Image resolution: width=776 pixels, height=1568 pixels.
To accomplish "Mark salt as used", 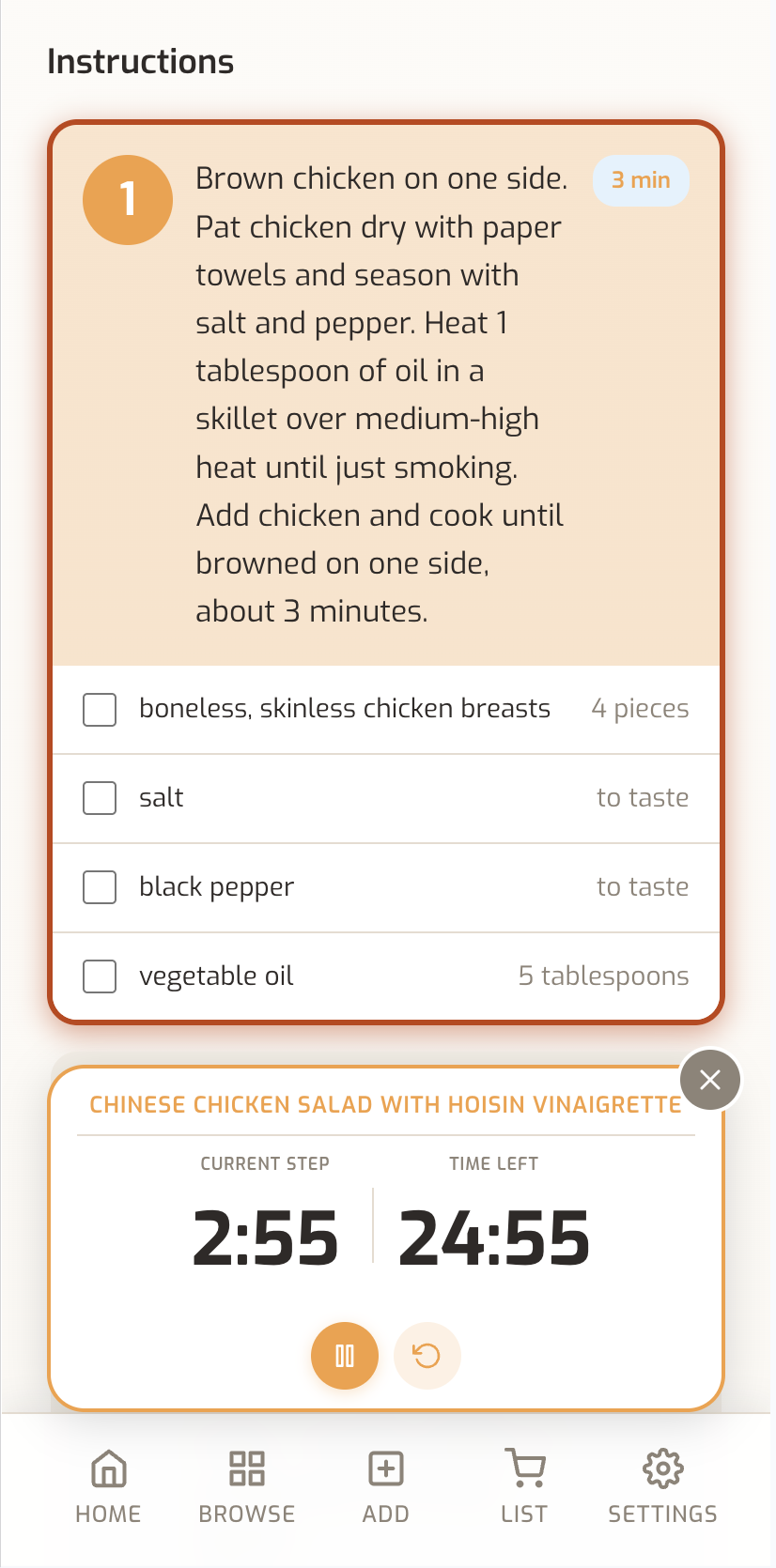I will coord(99,798).
